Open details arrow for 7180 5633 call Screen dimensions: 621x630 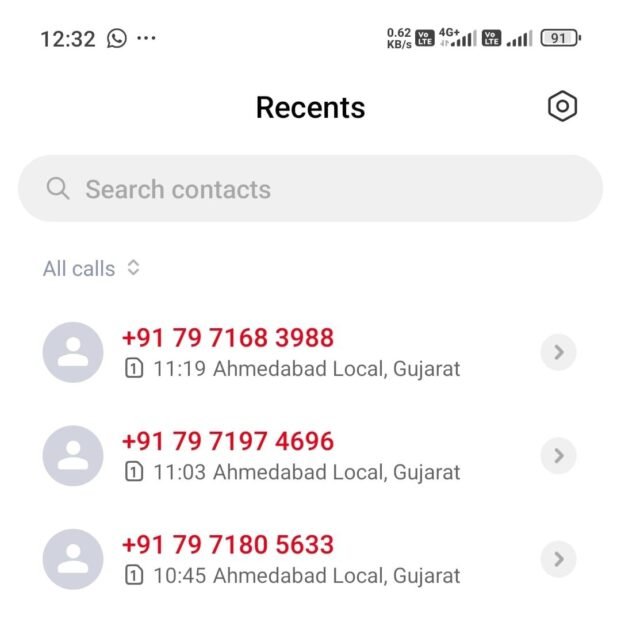[558, 558]
